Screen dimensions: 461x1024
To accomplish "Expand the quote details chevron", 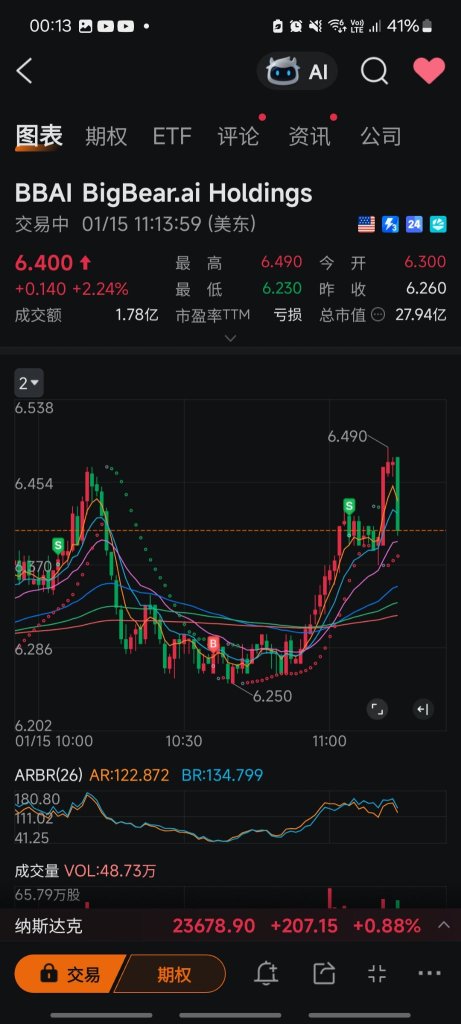I will click(x=230, y=338).
